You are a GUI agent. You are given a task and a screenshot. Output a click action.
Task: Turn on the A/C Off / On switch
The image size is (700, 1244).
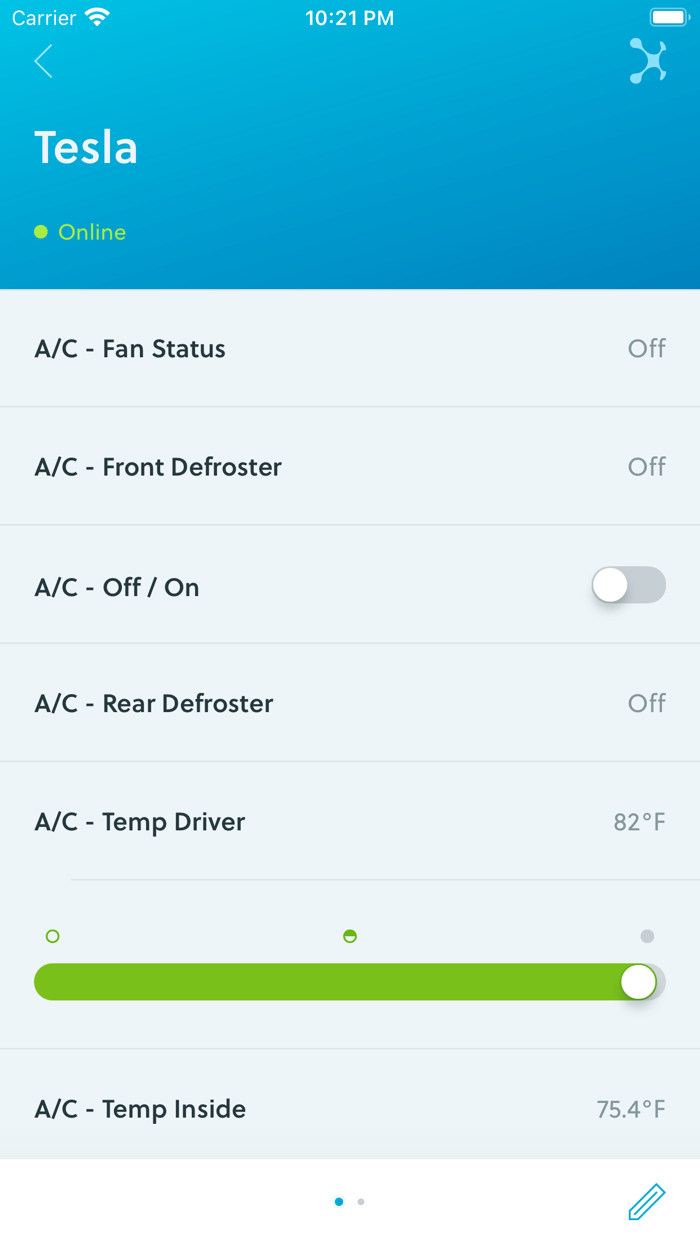(x=628, y=585)
